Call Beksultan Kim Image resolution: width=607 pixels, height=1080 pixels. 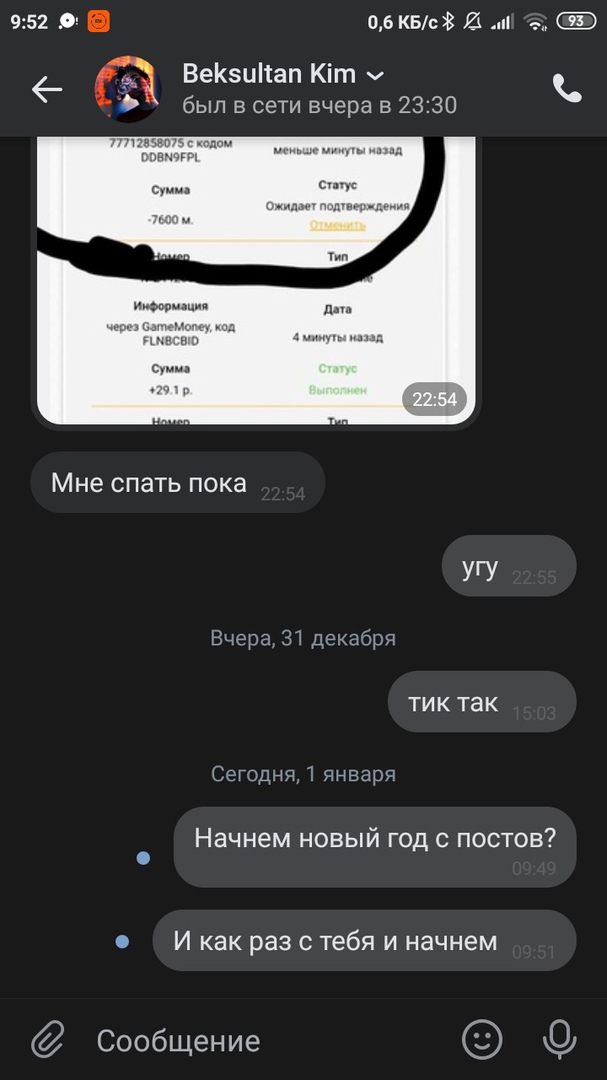coord(567,89)
